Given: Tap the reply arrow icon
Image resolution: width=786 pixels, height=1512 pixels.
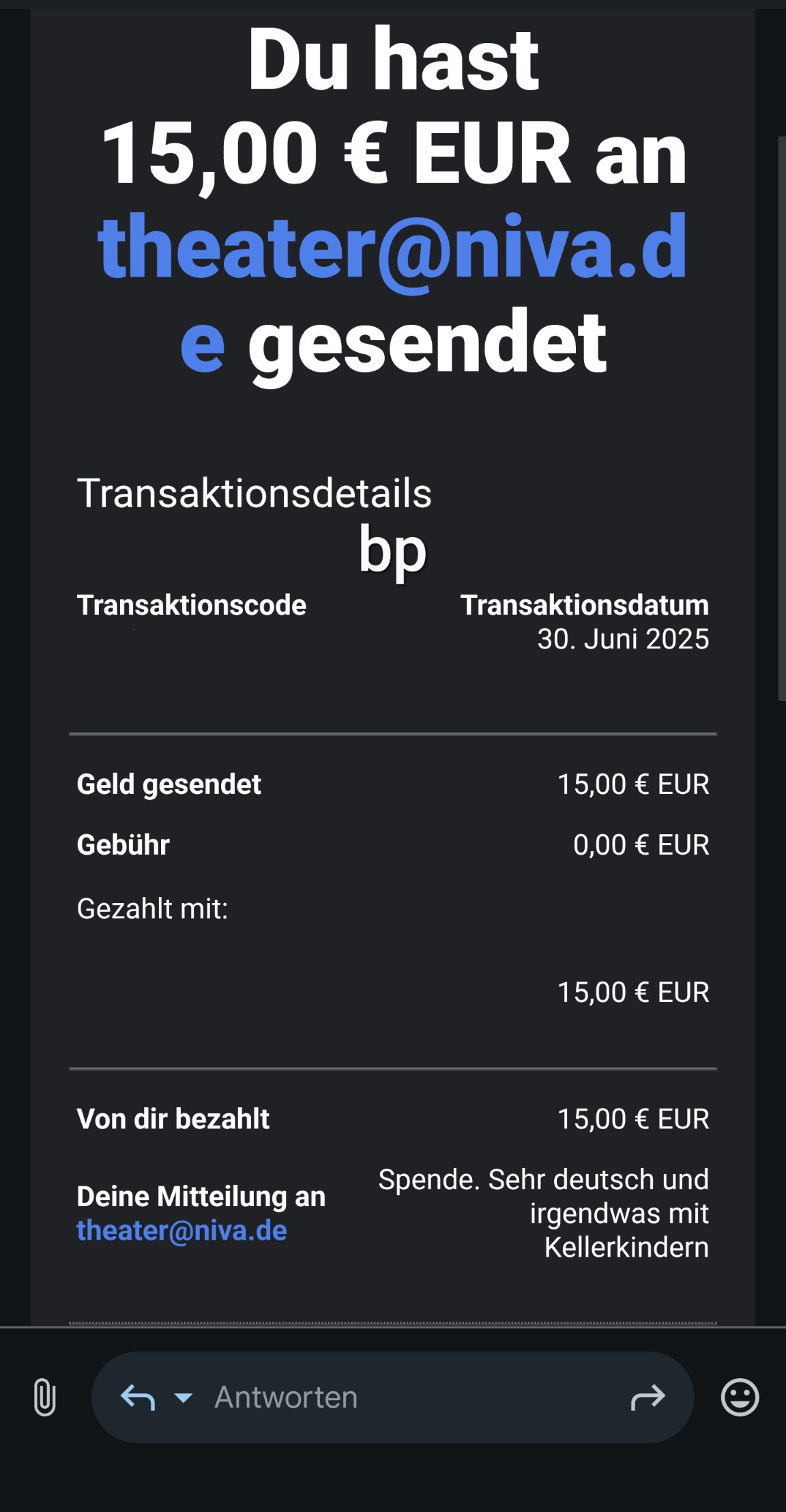Looking at the screenshot, I should (138, 1397).
